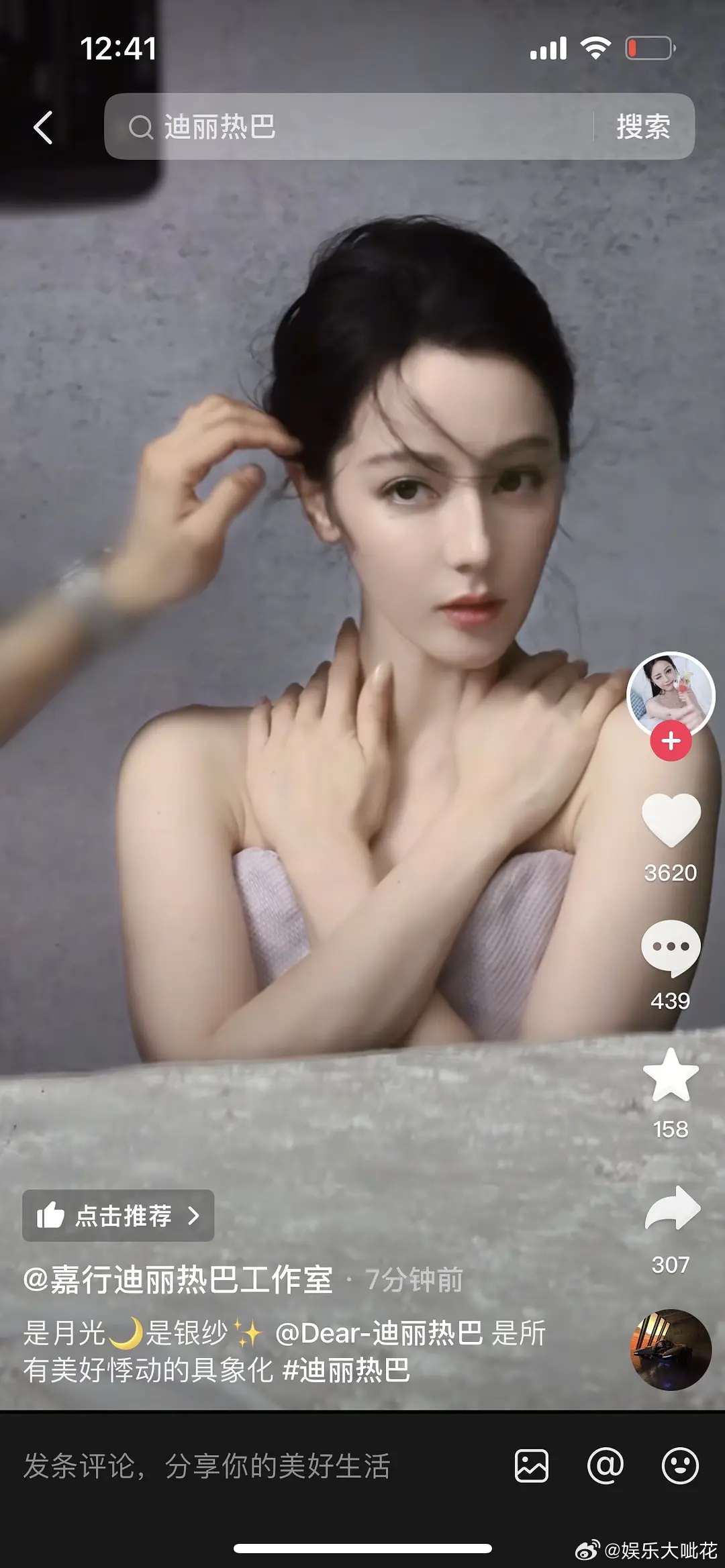Share the video with the arrow icon

tap(672, 1209)
